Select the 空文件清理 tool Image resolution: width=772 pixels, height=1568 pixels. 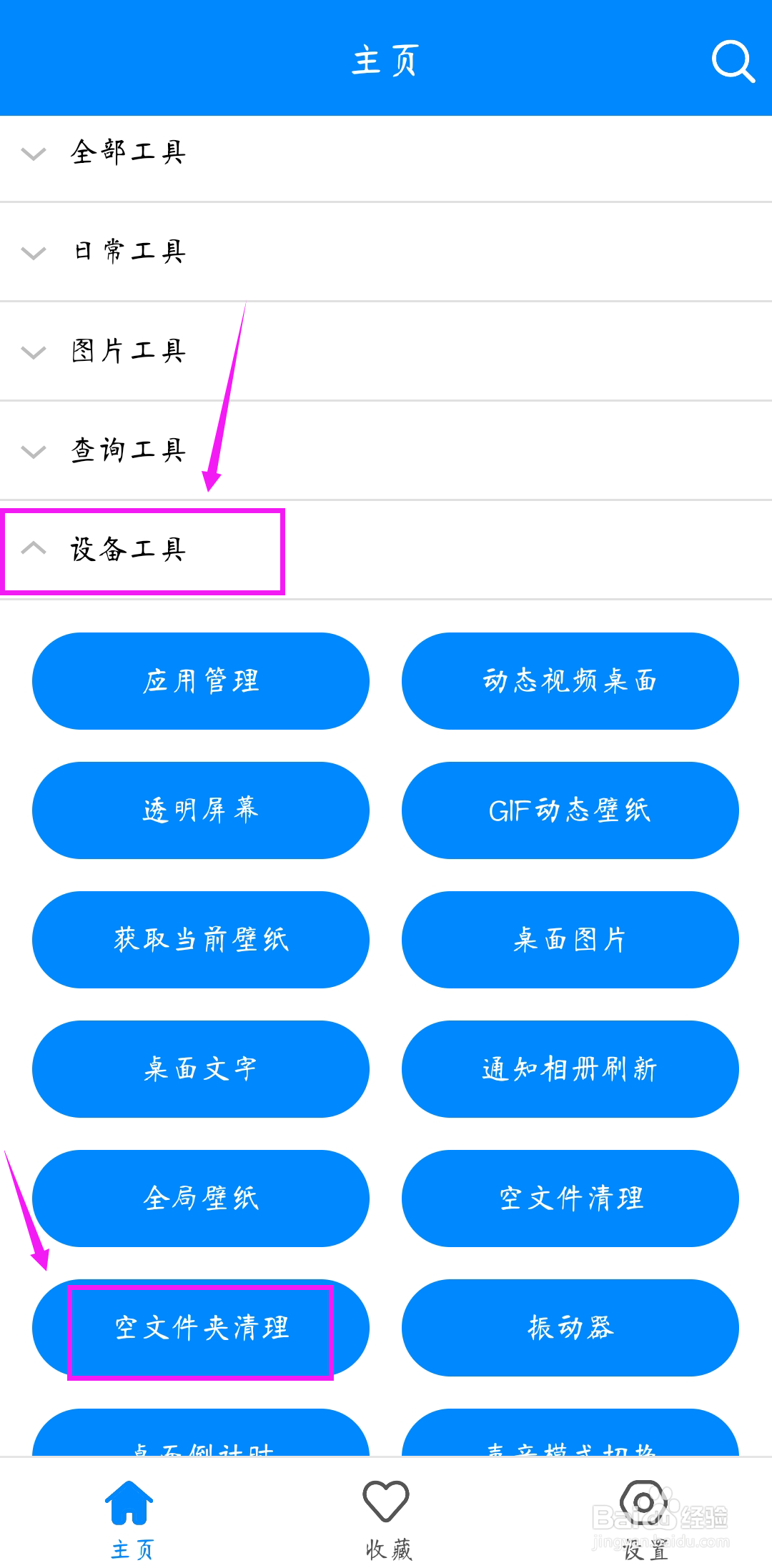pyautogui.click(x=570, y=1199)
